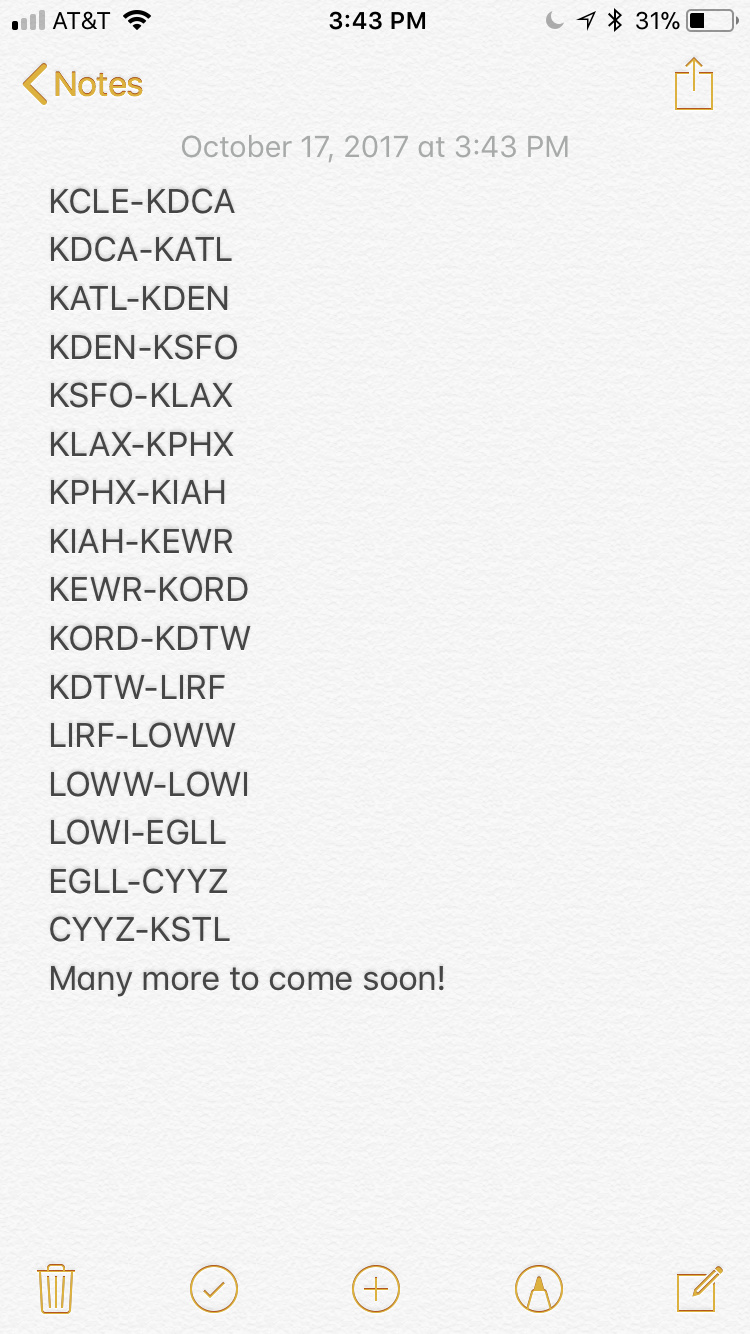Open the sketch drawing tool
This screenshot has width=750, height=1334.
[x=539, y=1288]
